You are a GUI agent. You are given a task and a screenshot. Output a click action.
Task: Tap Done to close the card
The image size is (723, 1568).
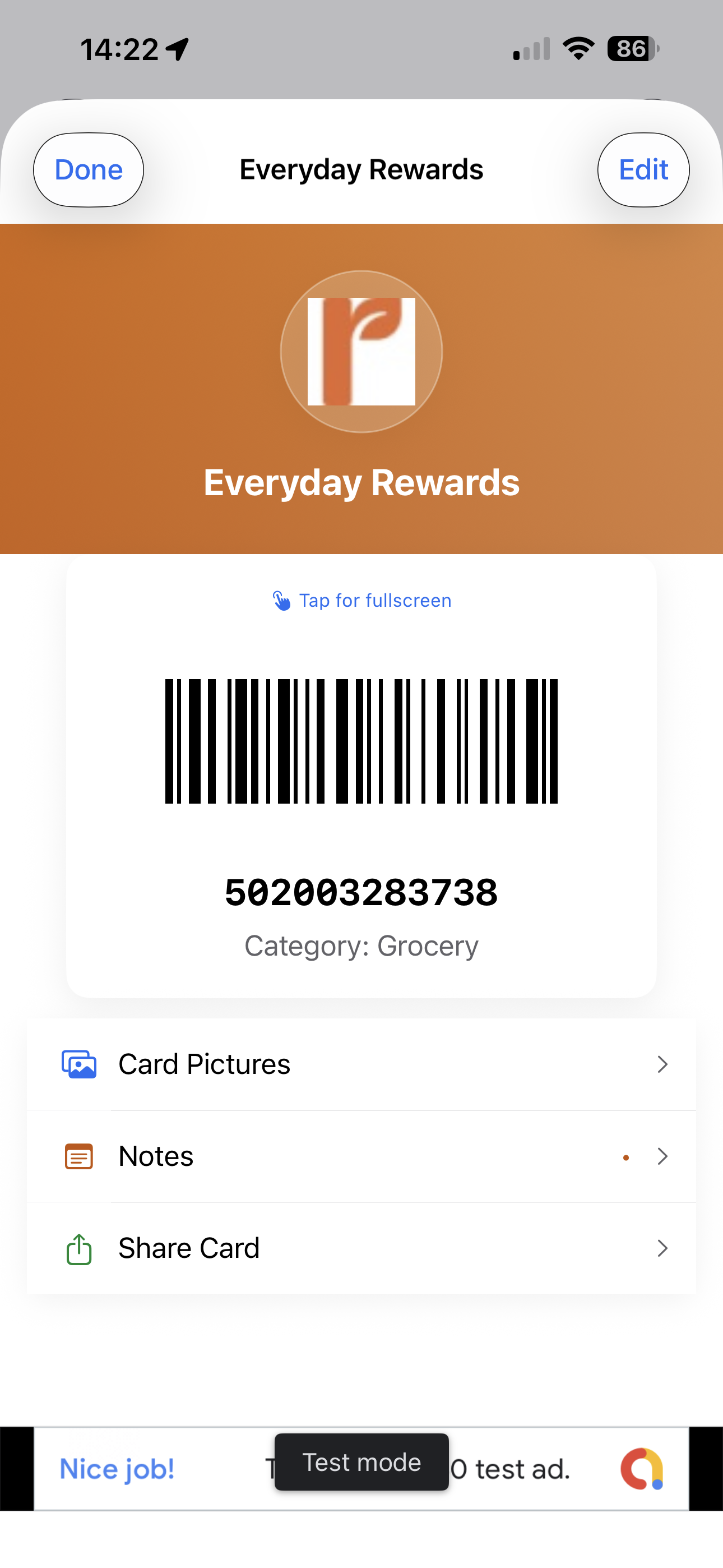coord(89,170)
